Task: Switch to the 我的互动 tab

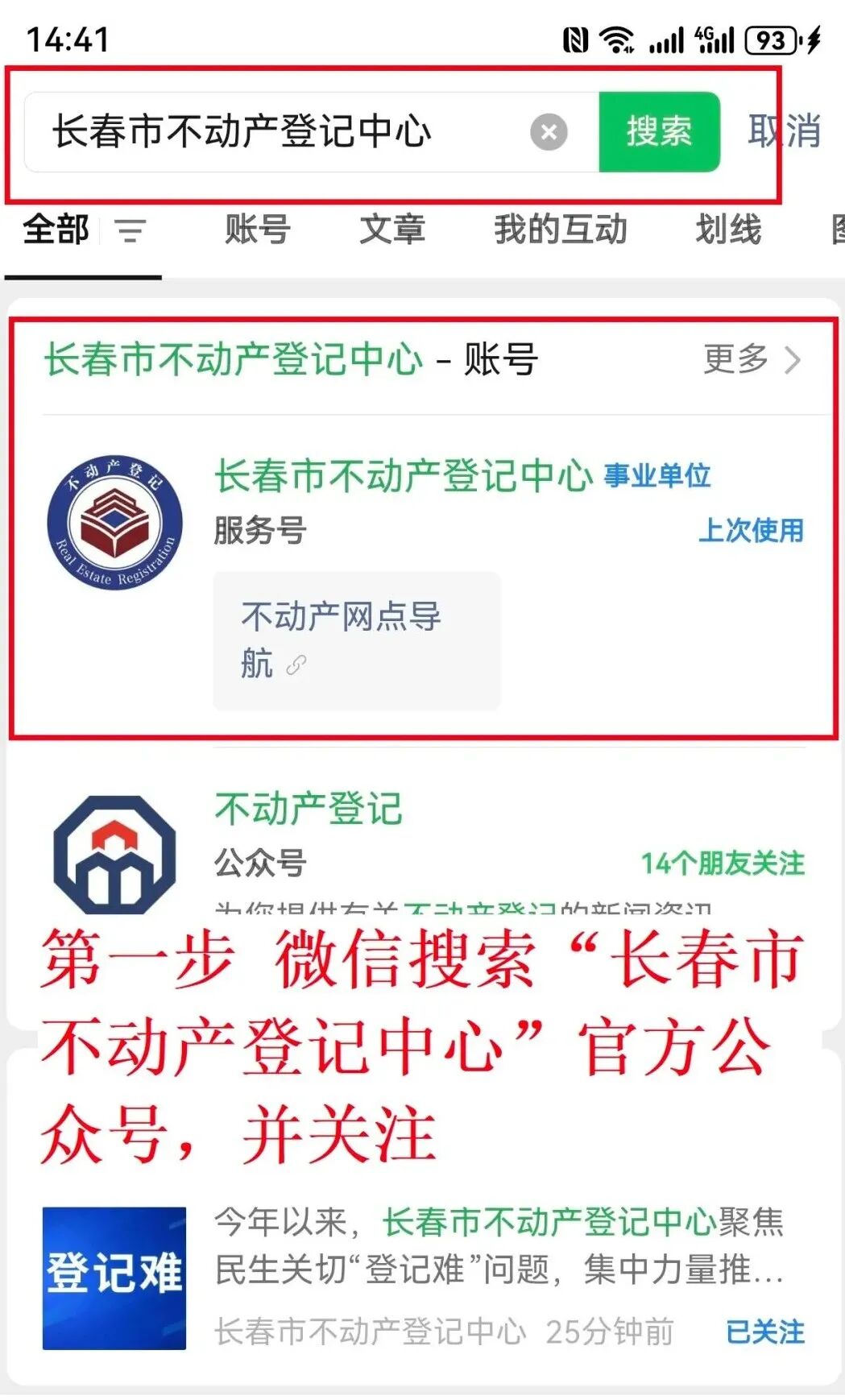Action: (x=561, y=230)
